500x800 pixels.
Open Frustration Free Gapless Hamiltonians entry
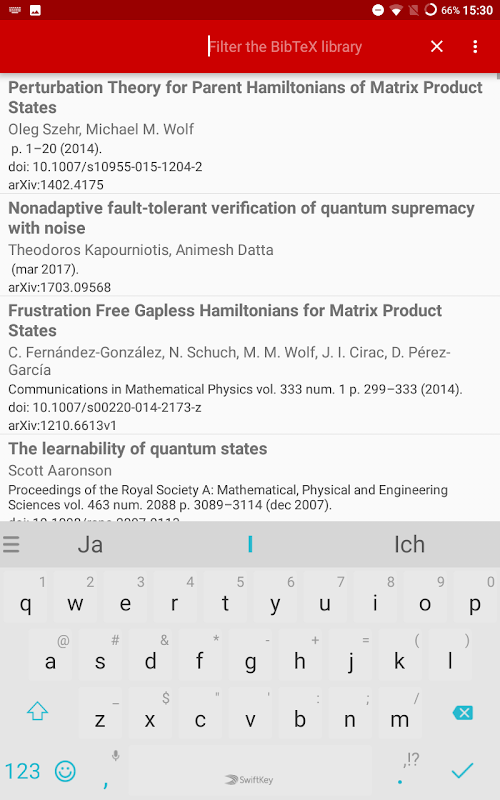(250, 366)
